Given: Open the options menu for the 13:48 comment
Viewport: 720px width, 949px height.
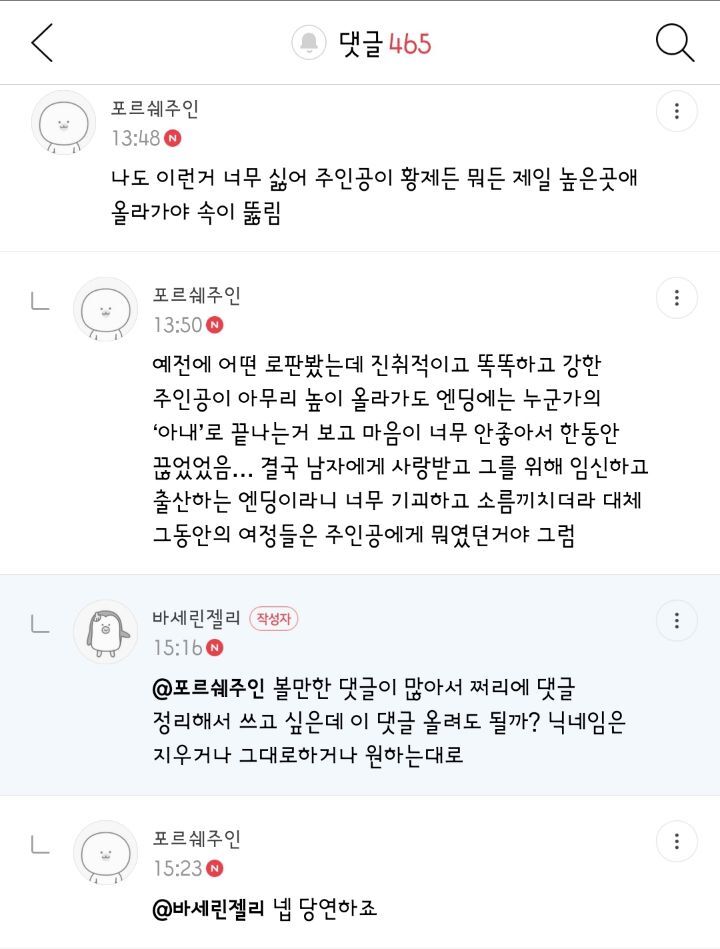Looking at the screenshot, I should coord(676,110).
